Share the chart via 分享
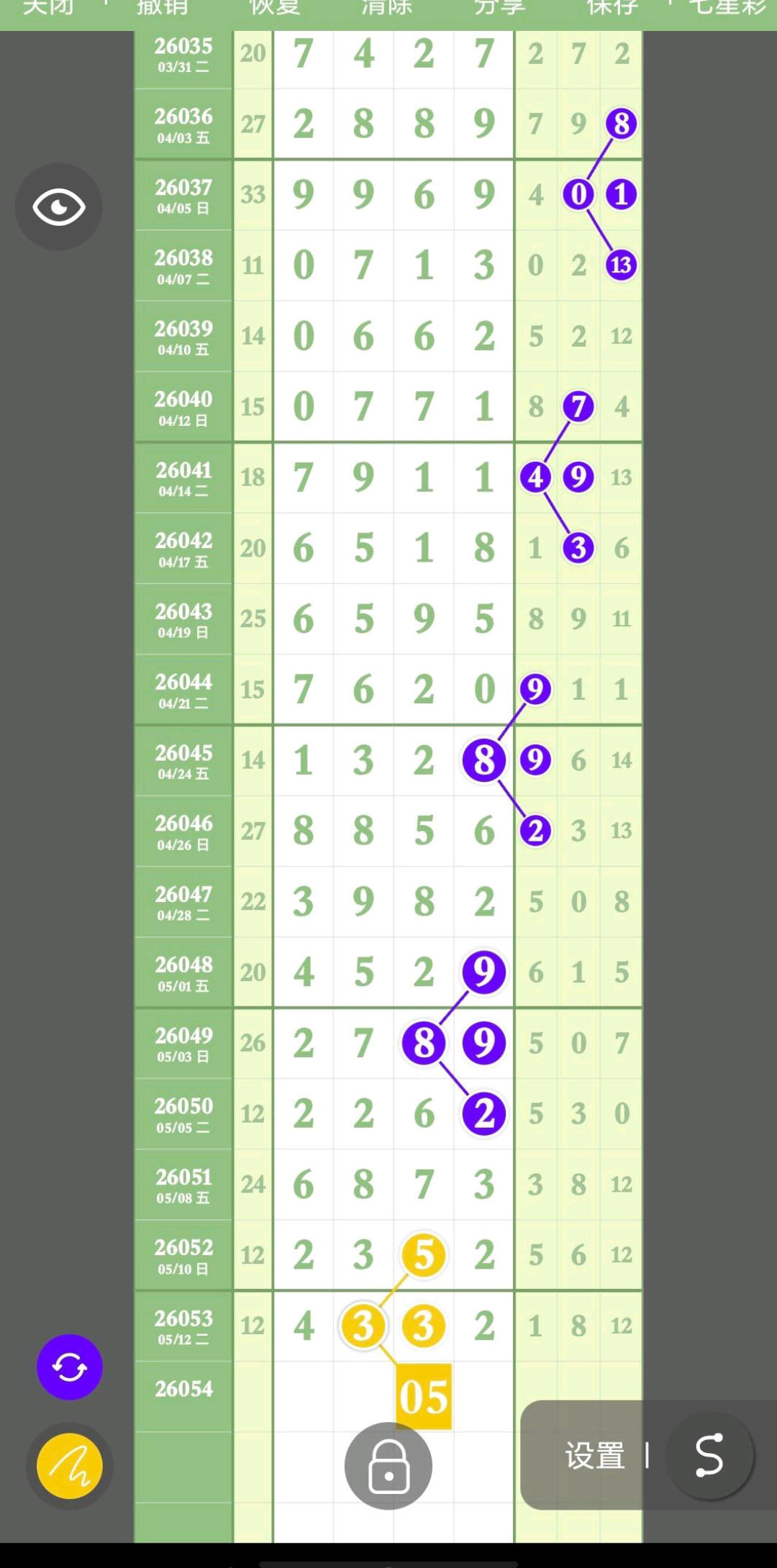 (x=499, y=8)
